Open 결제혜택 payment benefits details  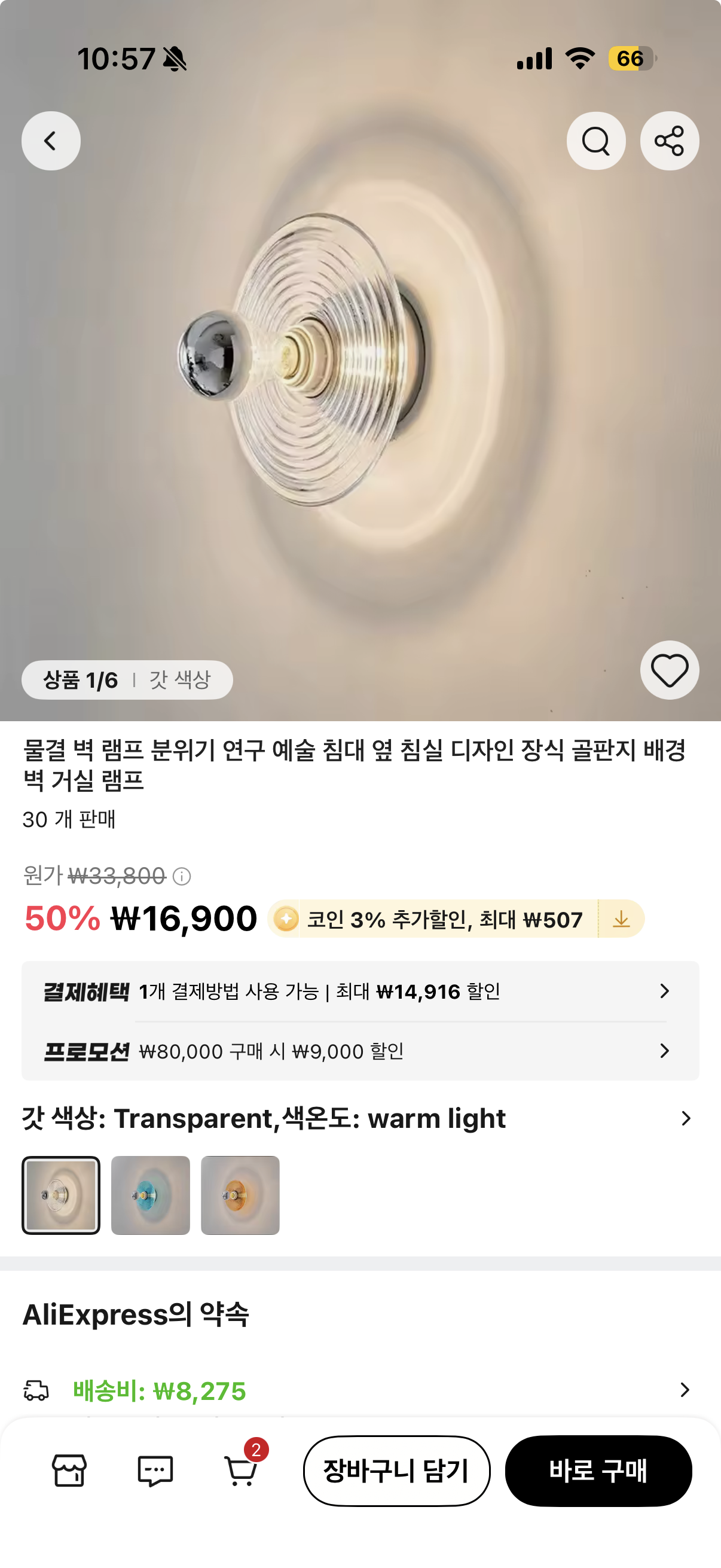coord(360,992)
